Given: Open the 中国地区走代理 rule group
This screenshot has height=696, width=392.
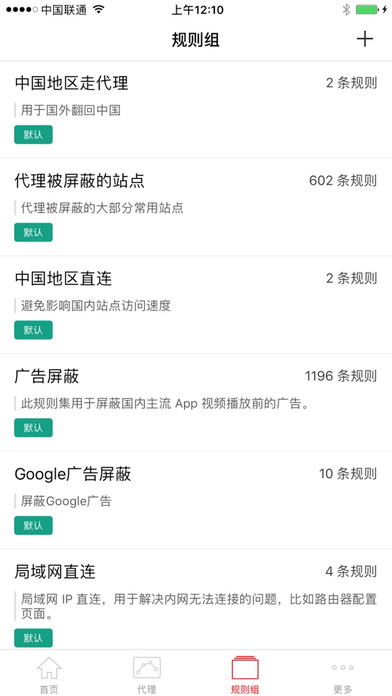Looking at the screenshot, I should coord(196,110).
